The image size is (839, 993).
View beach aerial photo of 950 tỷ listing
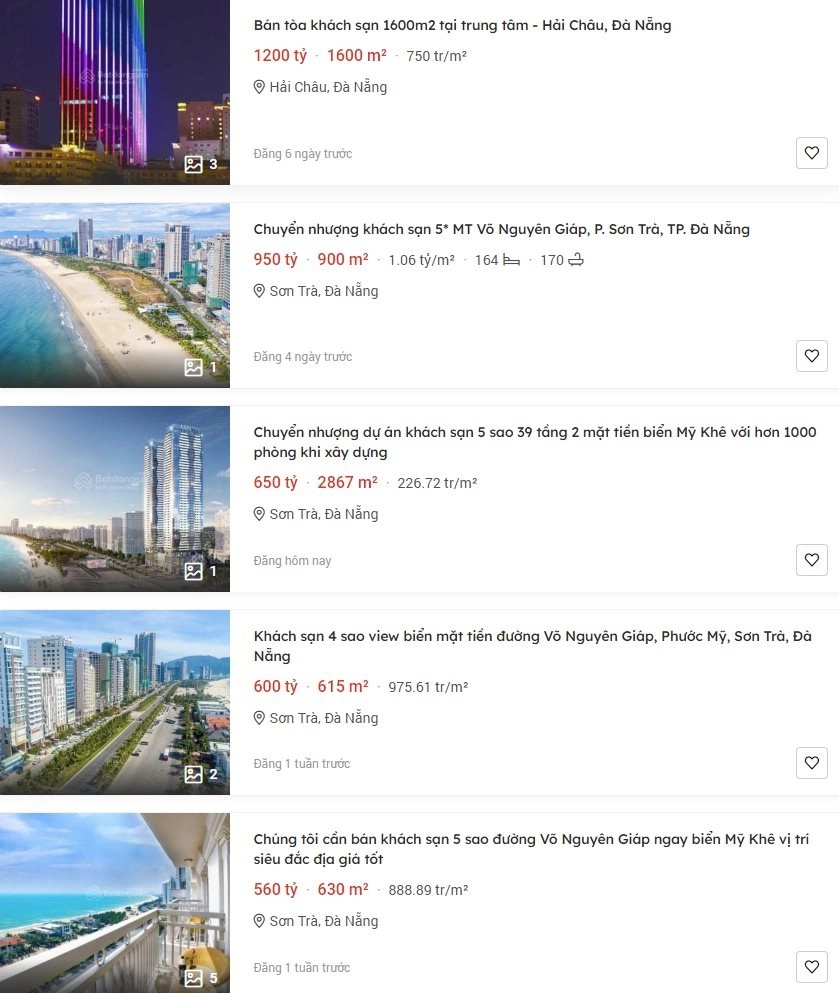click(x=115, y=295)
